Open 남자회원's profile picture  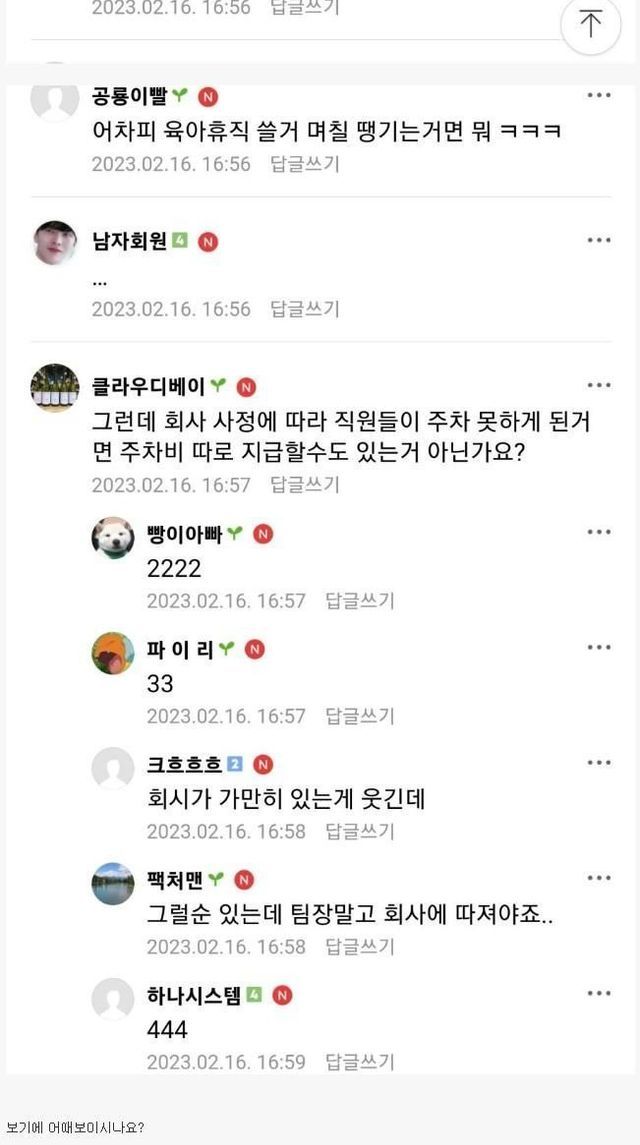[55, 242]
